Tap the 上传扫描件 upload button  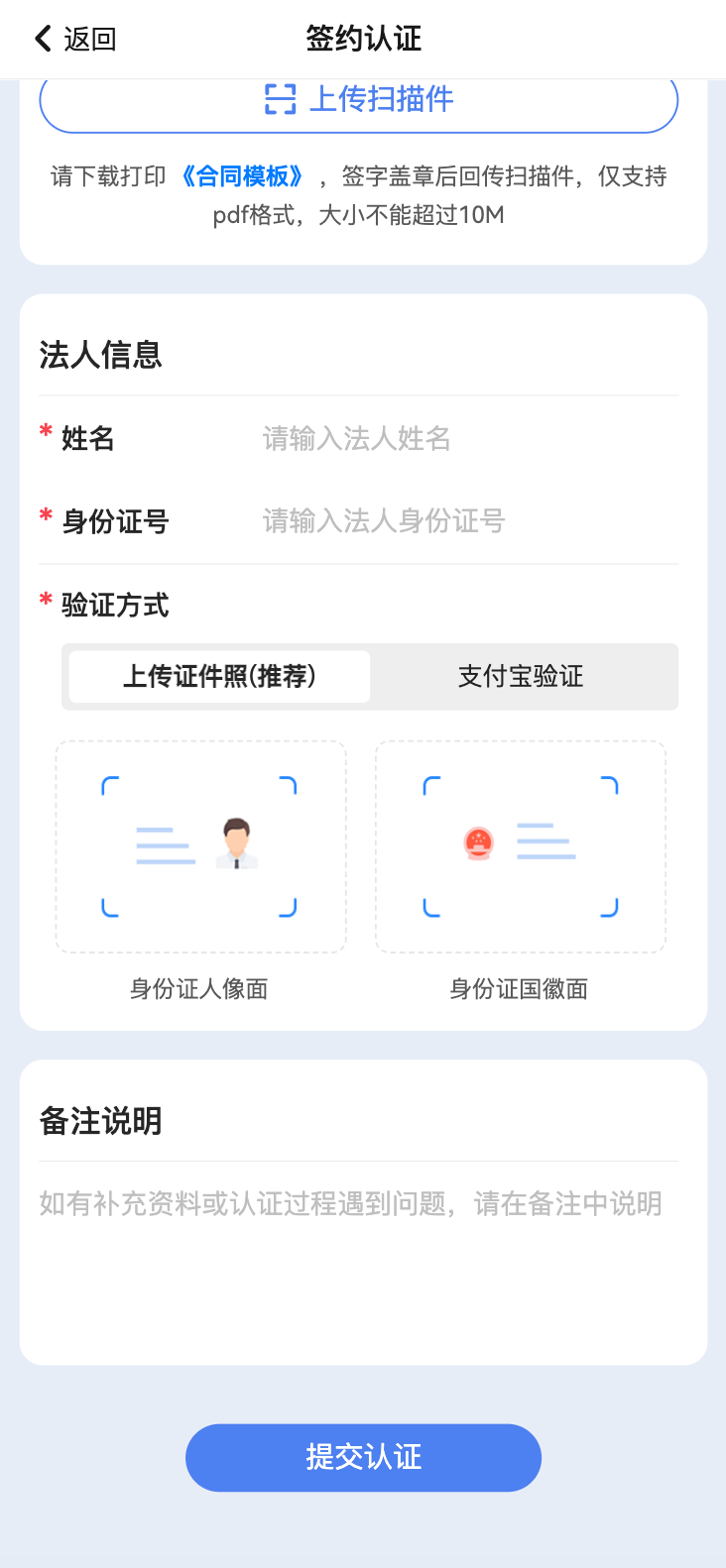coord(359,101)
